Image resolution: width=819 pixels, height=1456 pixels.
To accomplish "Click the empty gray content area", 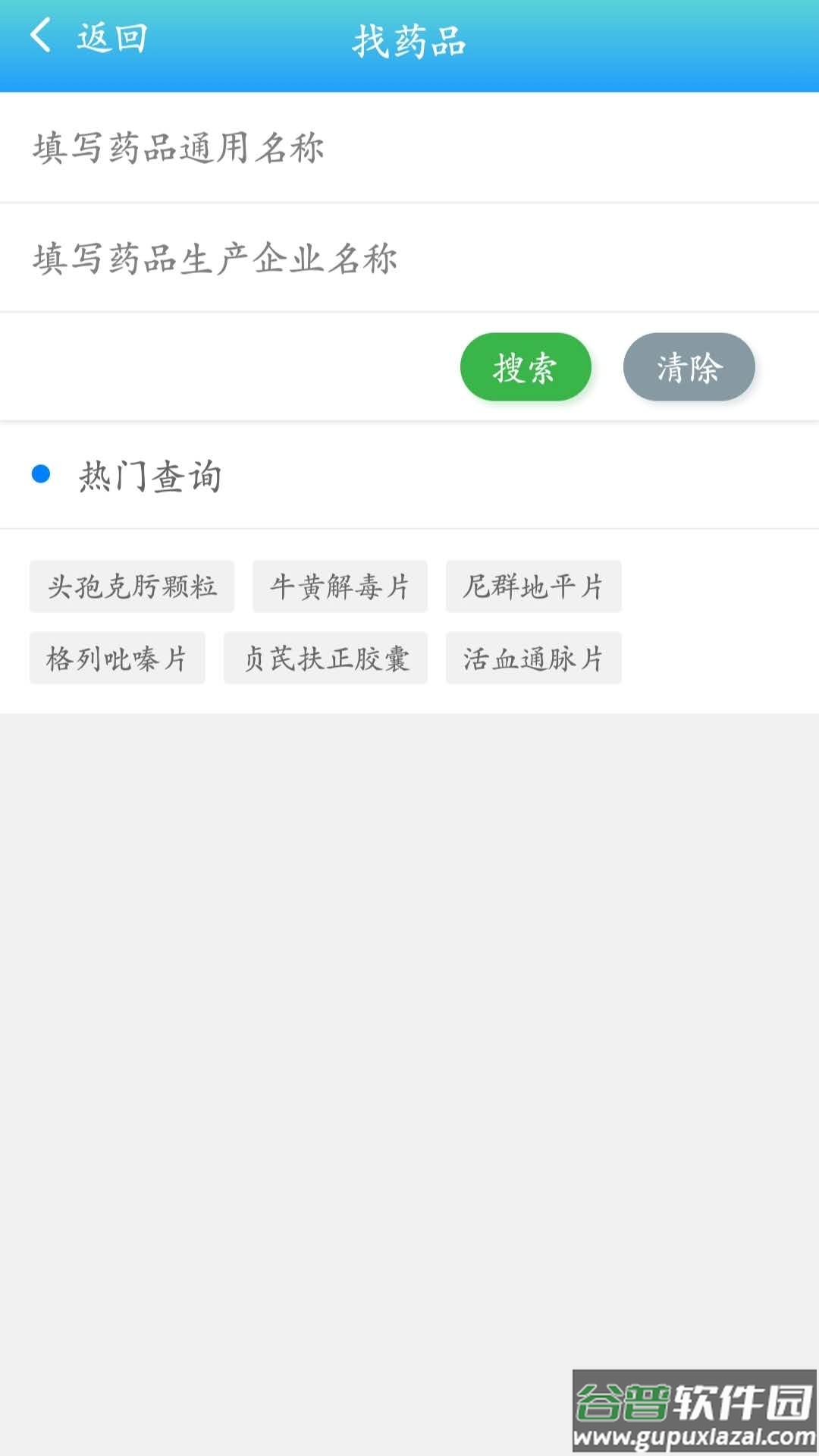I will [x=409, y=1024].
